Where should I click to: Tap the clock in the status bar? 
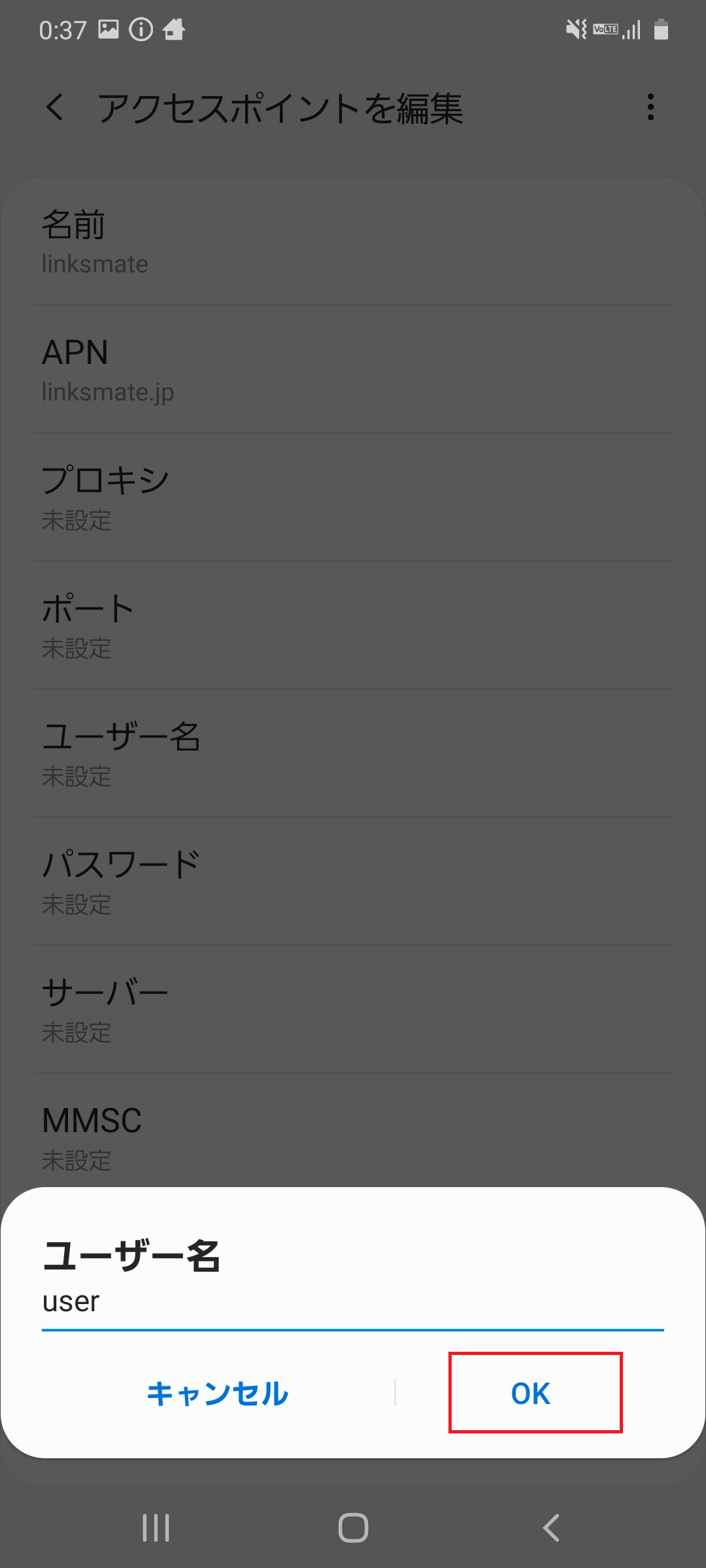tap(62, 29)
